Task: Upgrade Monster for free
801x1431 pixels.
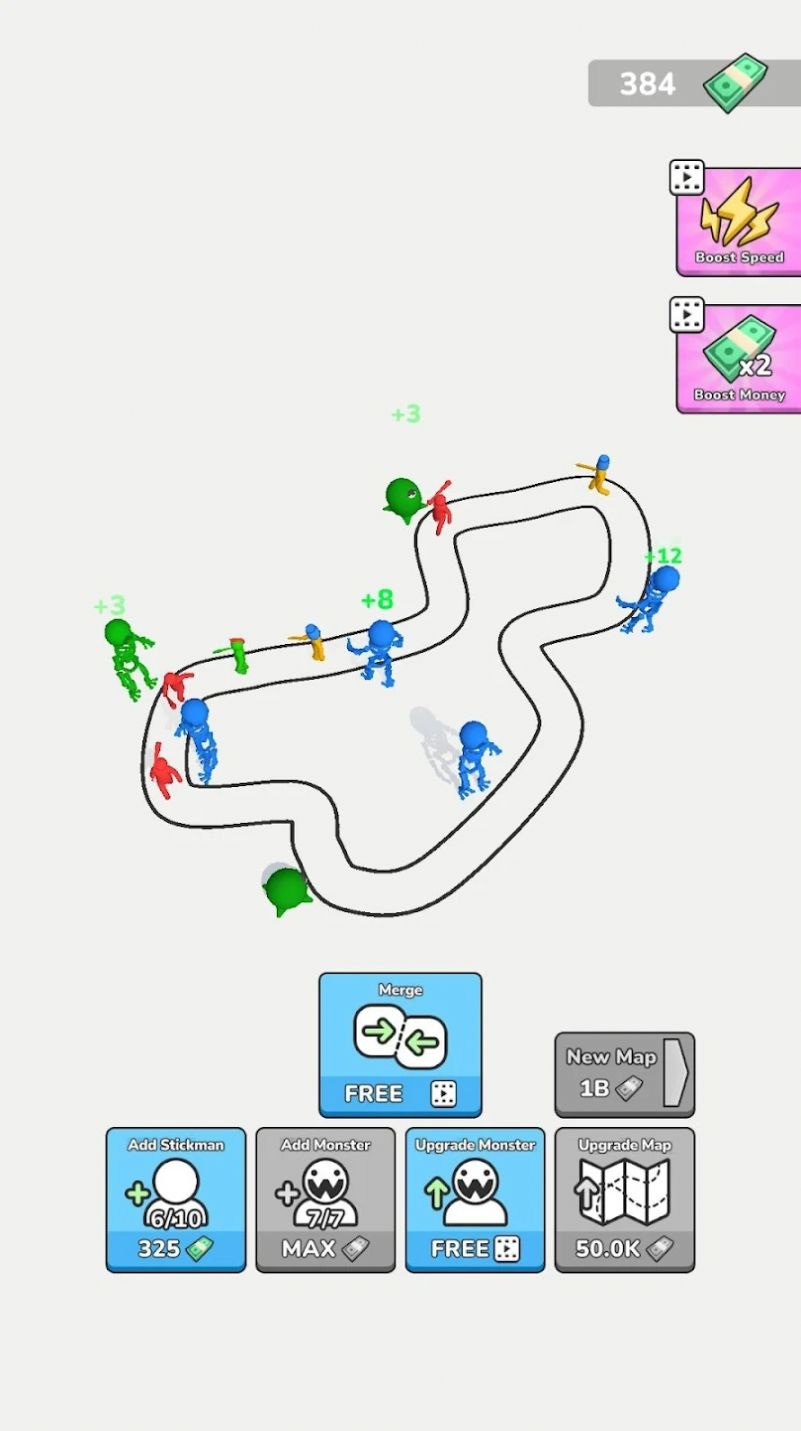Action: [x=475, y=1200]
